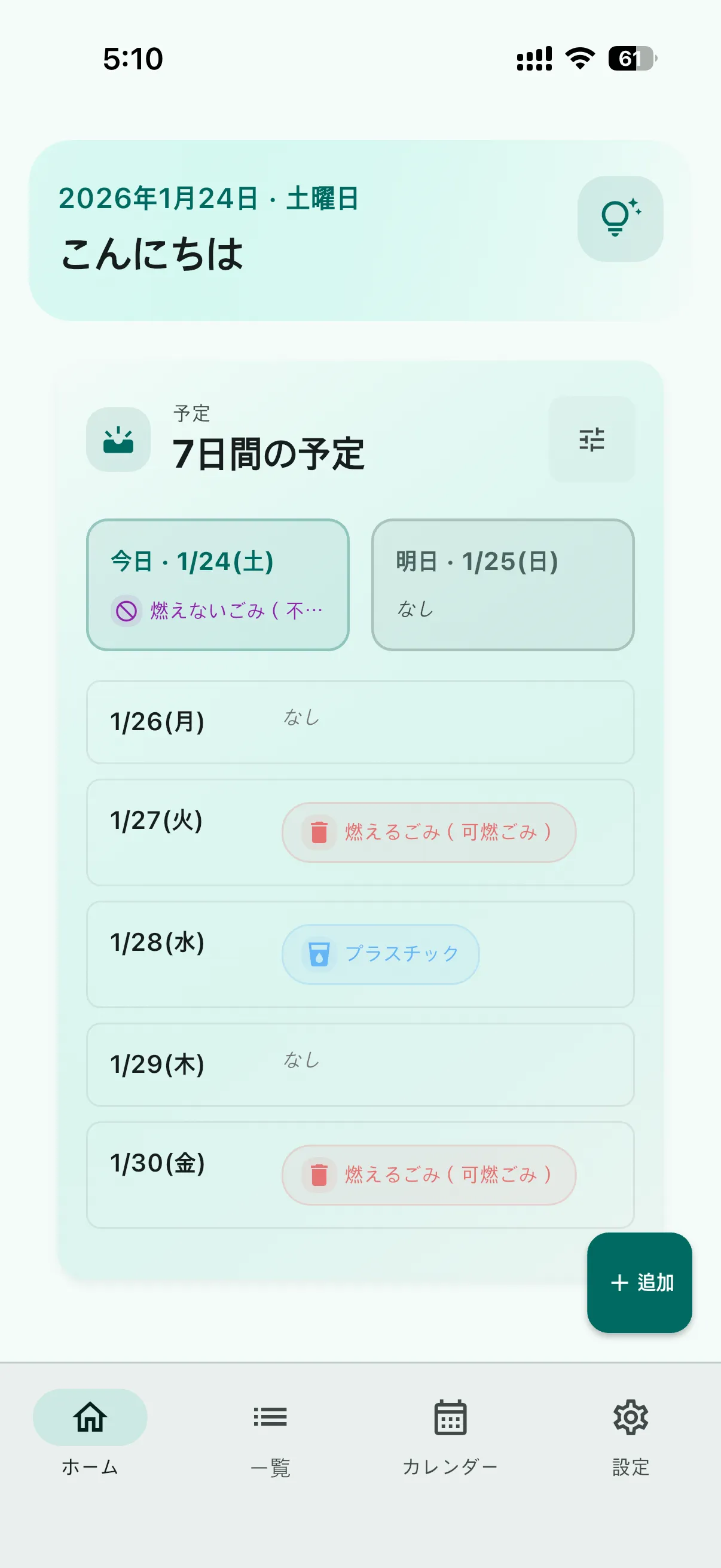
Task: Tap the blue bin icon for プラスチック
Action: click(319, 954)
